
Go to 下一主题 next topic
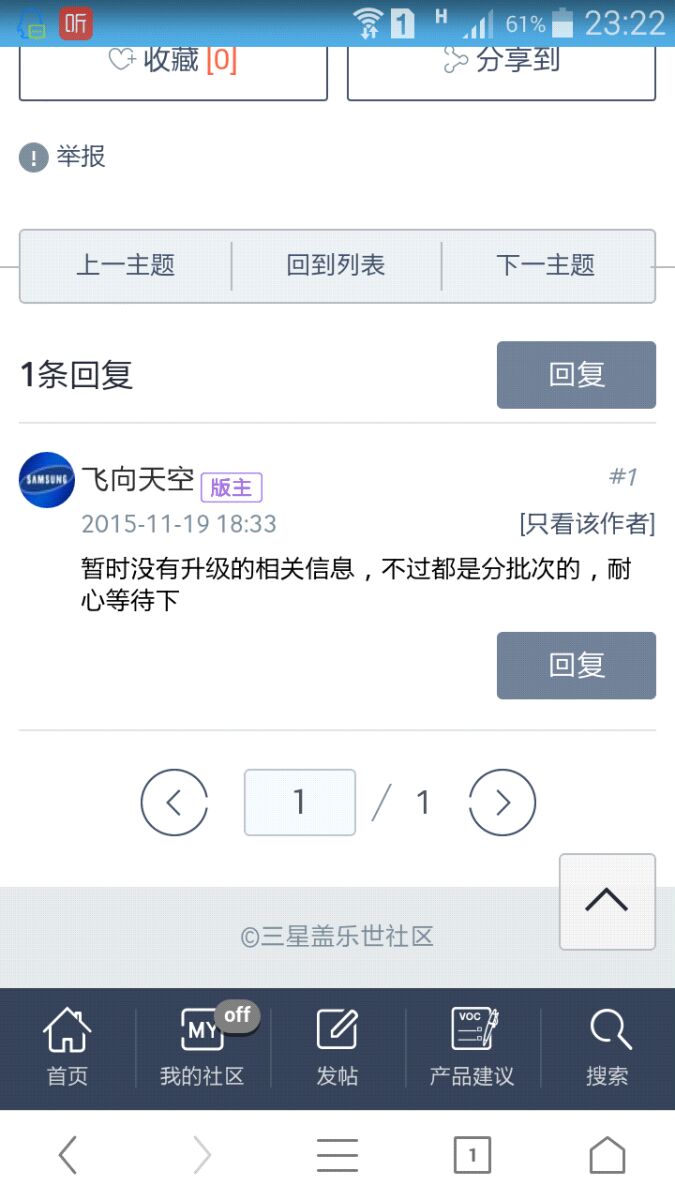pos(546,266)
